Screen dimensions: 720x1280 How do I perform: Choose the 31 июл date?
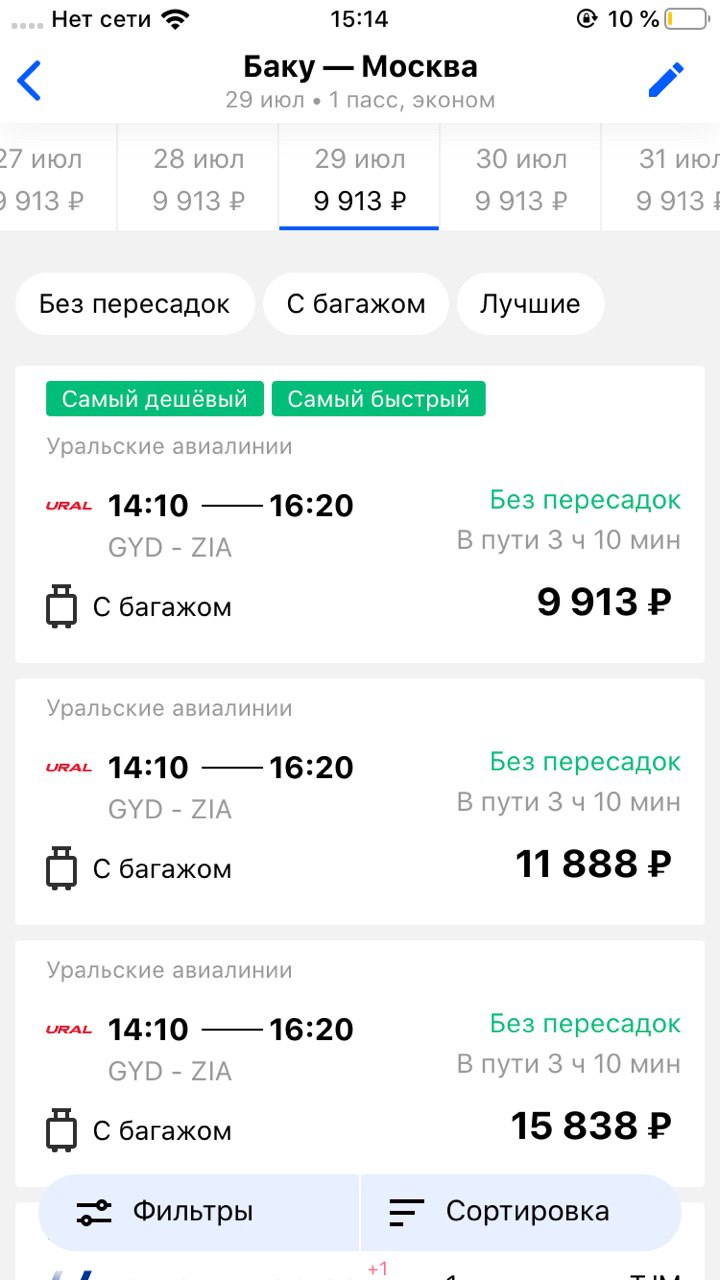coord(661,178)
